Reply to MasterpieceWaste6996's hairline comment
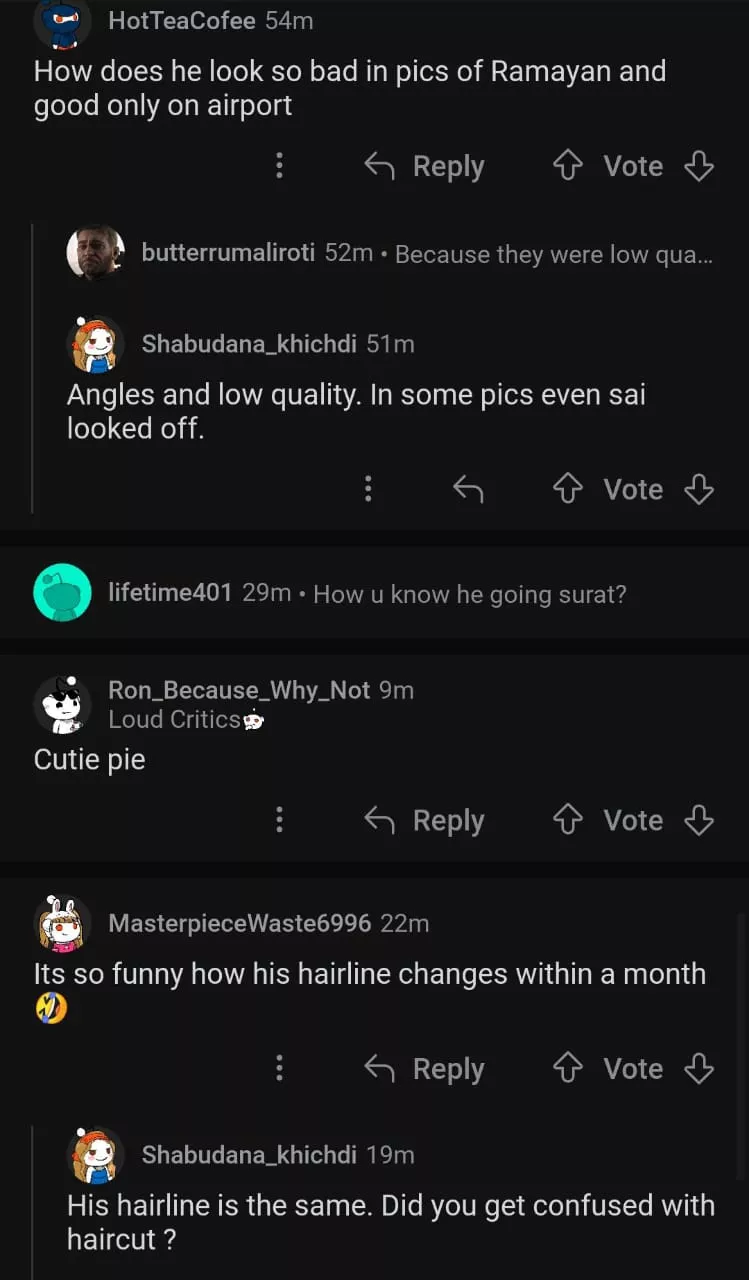The height and width of the screenshot is (1280, 749). 425,1068
